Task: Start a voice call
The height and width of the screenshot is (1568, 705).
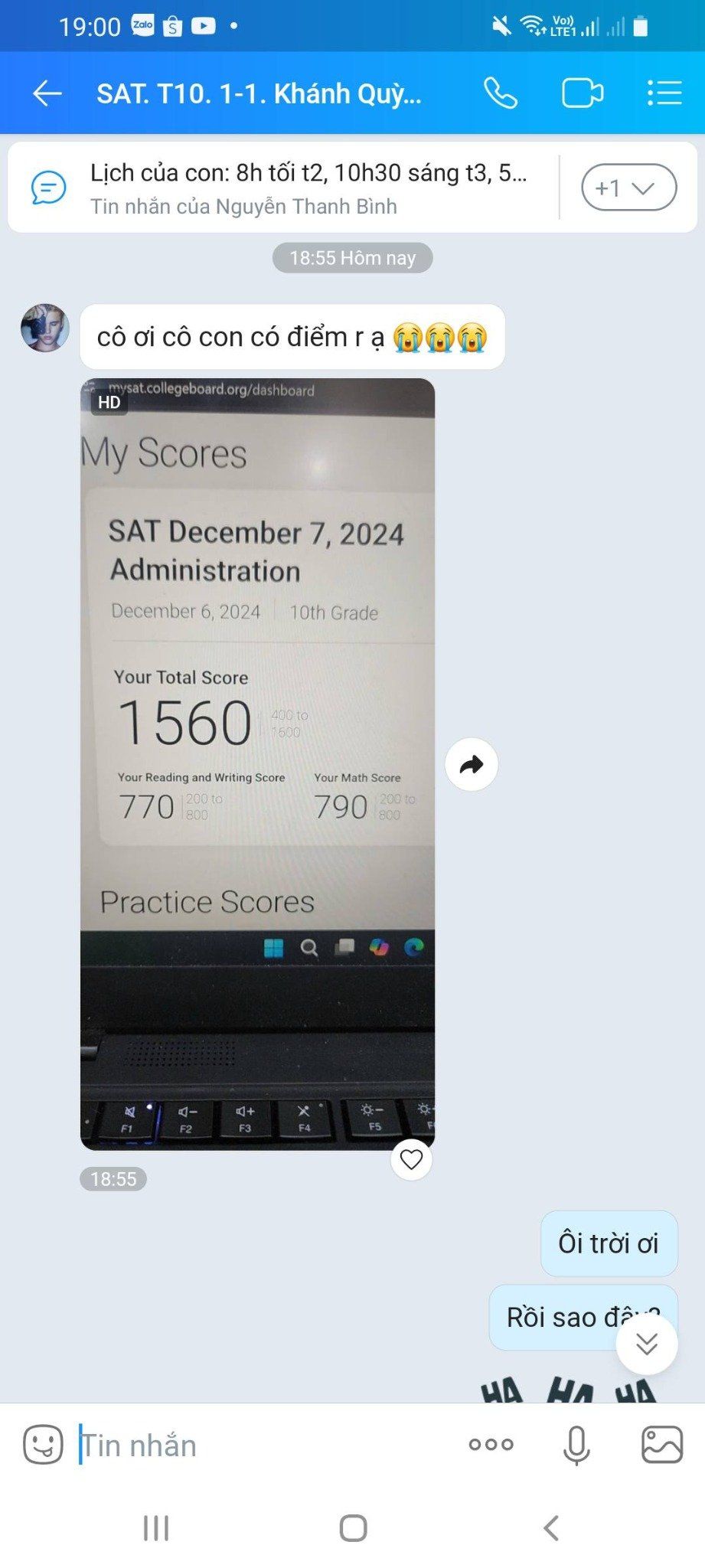Action: (501, 93)
